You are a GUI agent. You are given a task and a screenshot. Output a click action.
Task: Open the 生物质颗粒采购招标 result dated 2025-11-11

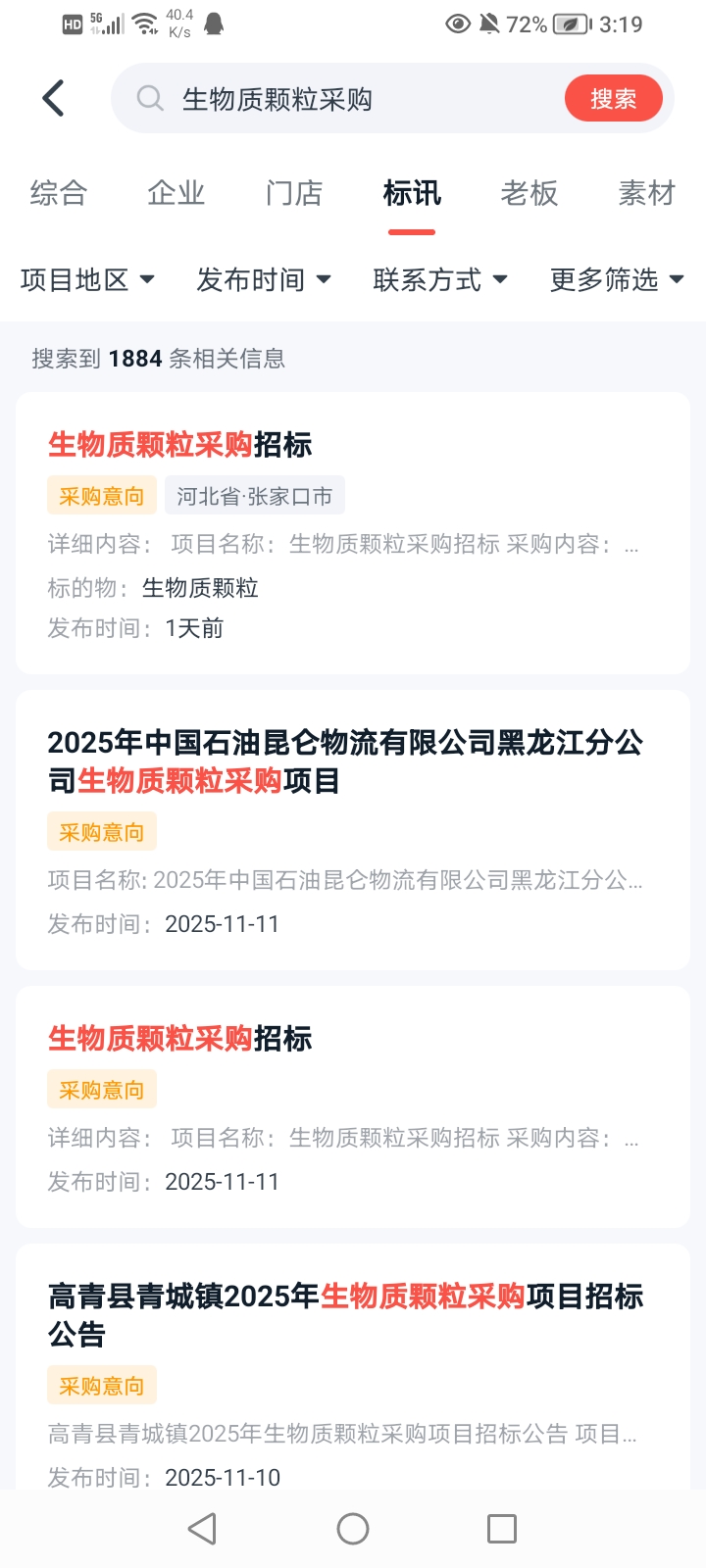point(353,1106)
